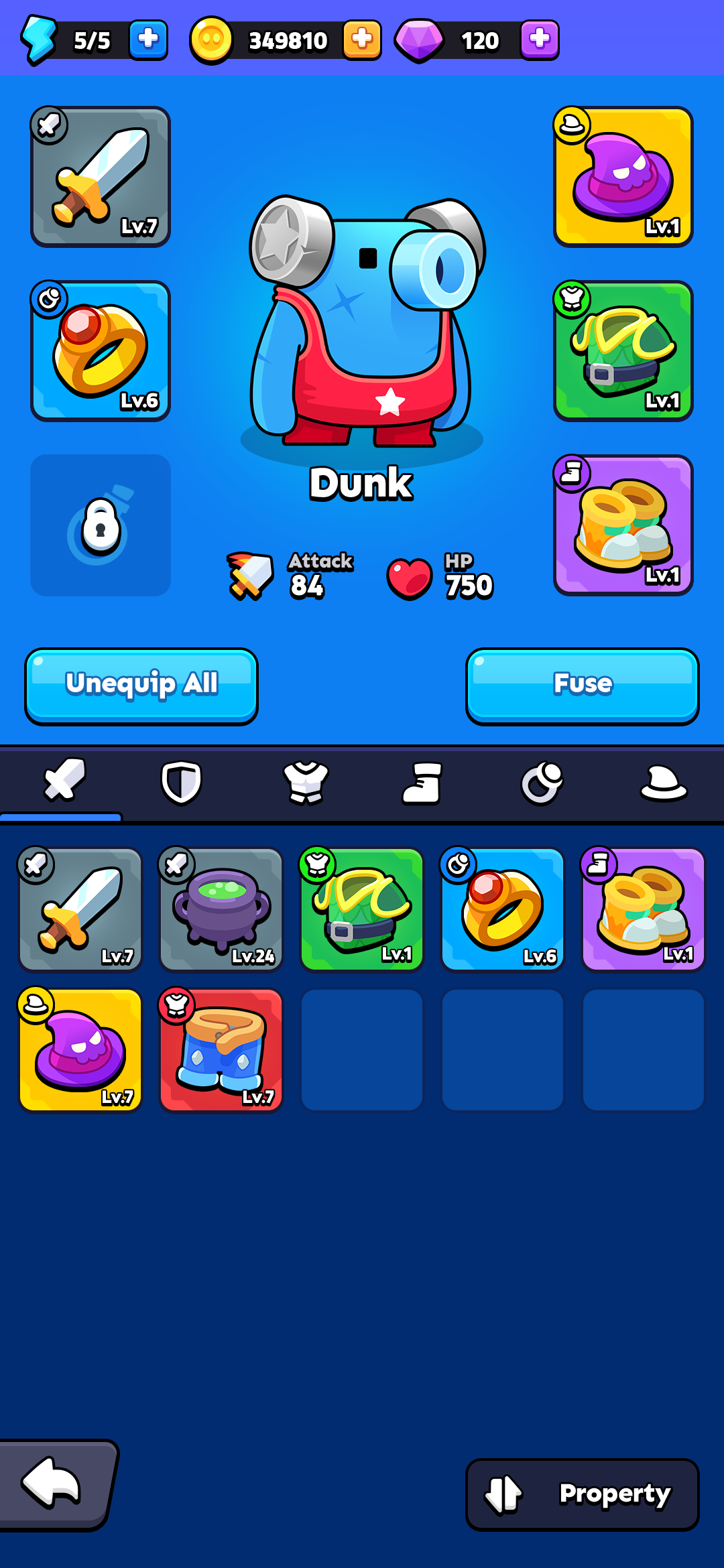Choose the Lv.7 blue shorts item
The height and width of the screenshot is (1568, 724).
(x=221, y=1050)
